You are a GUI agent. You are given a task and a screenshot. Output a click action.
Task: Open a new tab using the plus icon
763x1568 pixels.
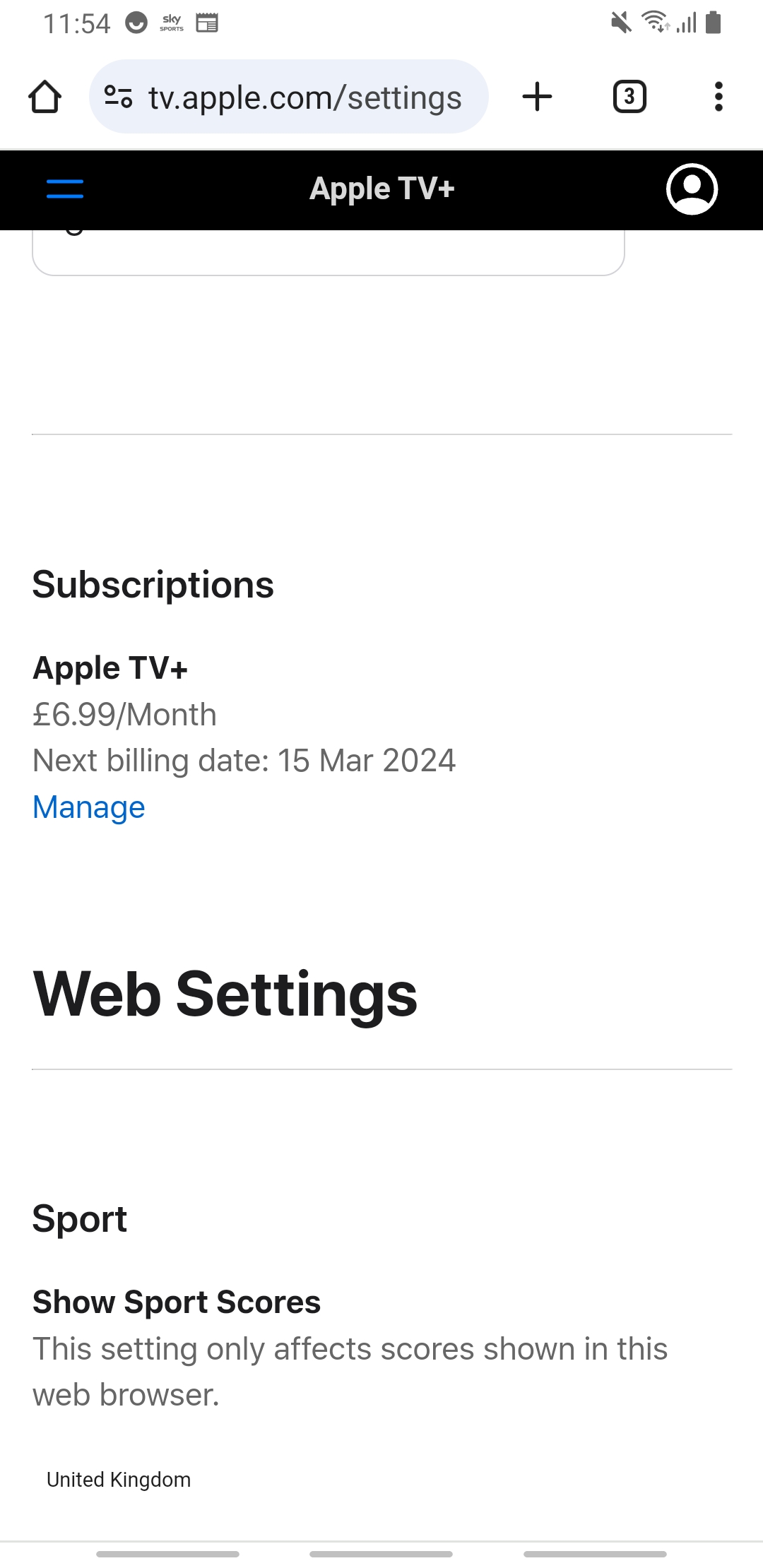(x=536, y=96)
